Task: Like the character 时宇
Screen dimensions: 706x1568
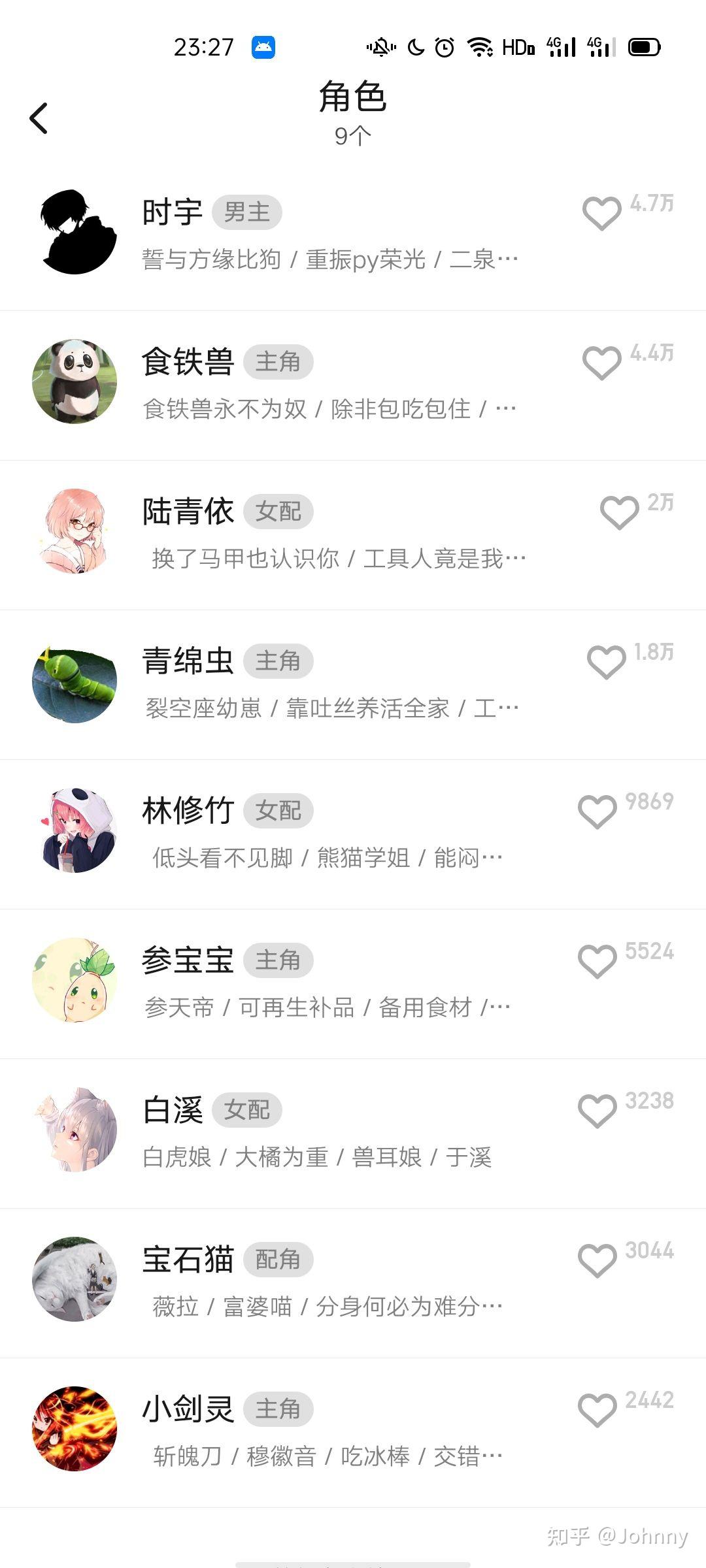Action: point(601,213)
